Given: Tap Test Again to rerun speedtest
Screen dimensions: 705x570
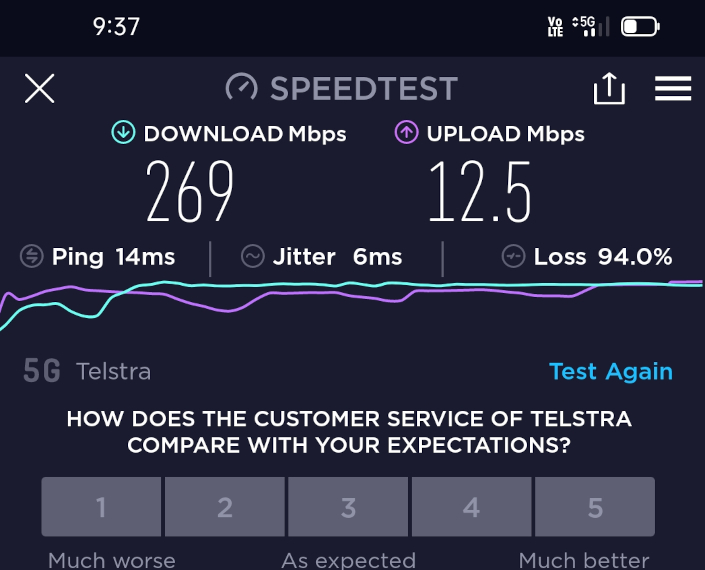Looking at the screenshot, I should pos(610,372).
